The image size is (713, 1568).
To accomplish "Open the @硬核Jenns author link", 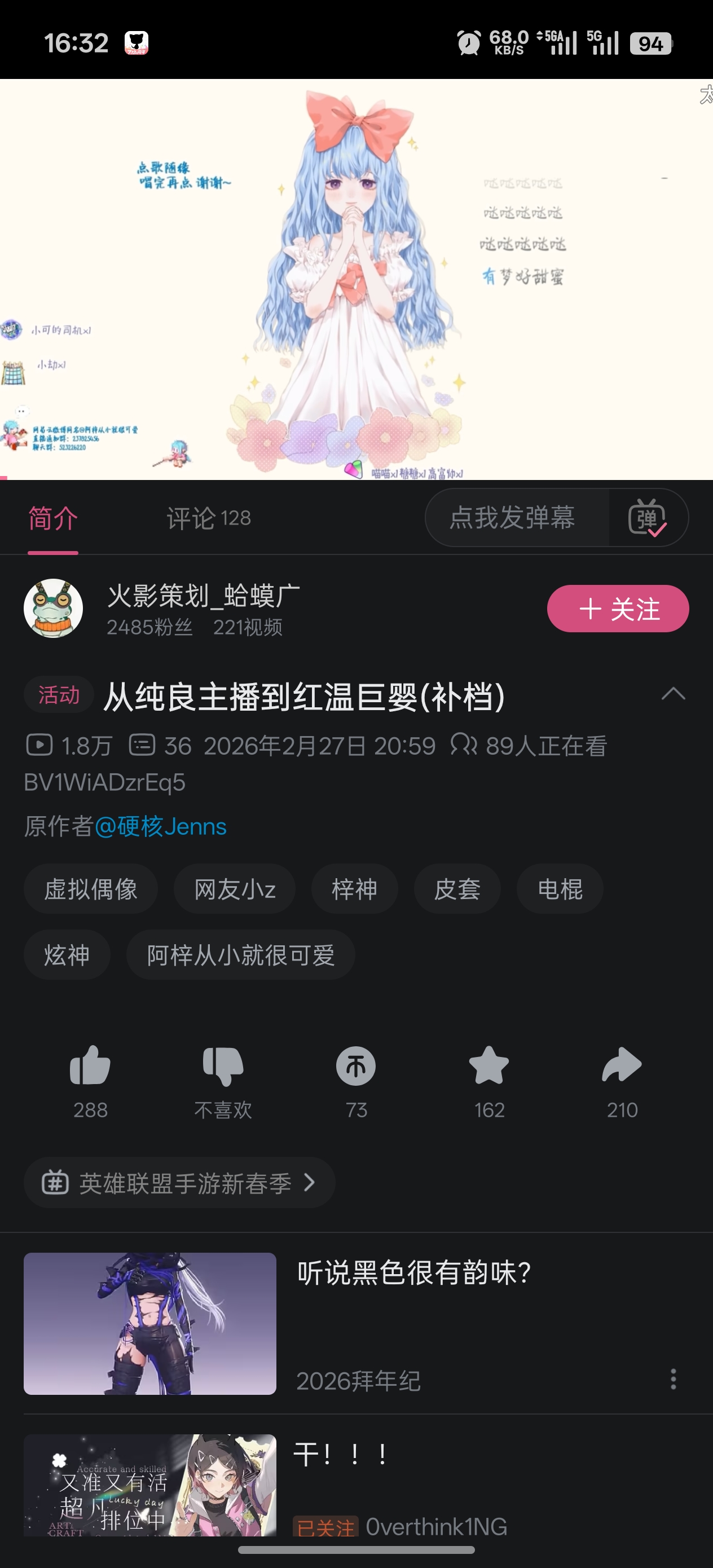I will [x=161, y=827].
